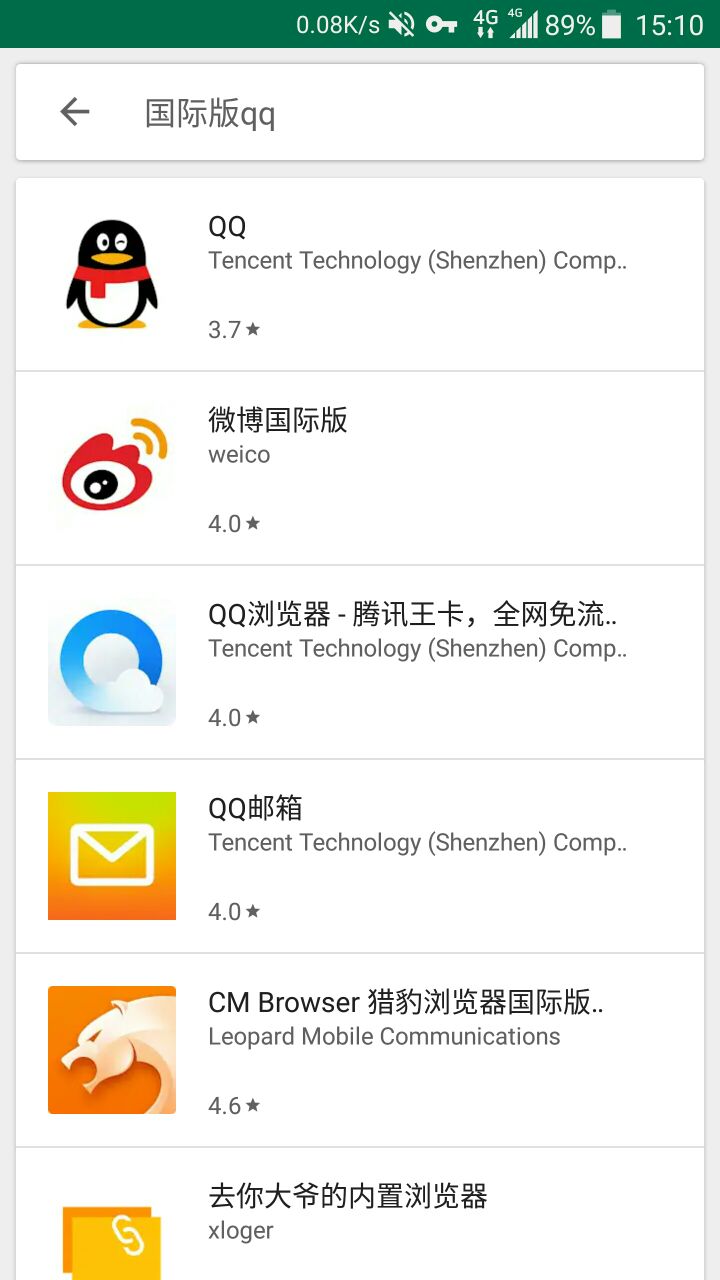Open CM Browser 猎豹浏览器国际版 result
The height and width of the screenshot is (1280, 720).
tap(360, 1050)
